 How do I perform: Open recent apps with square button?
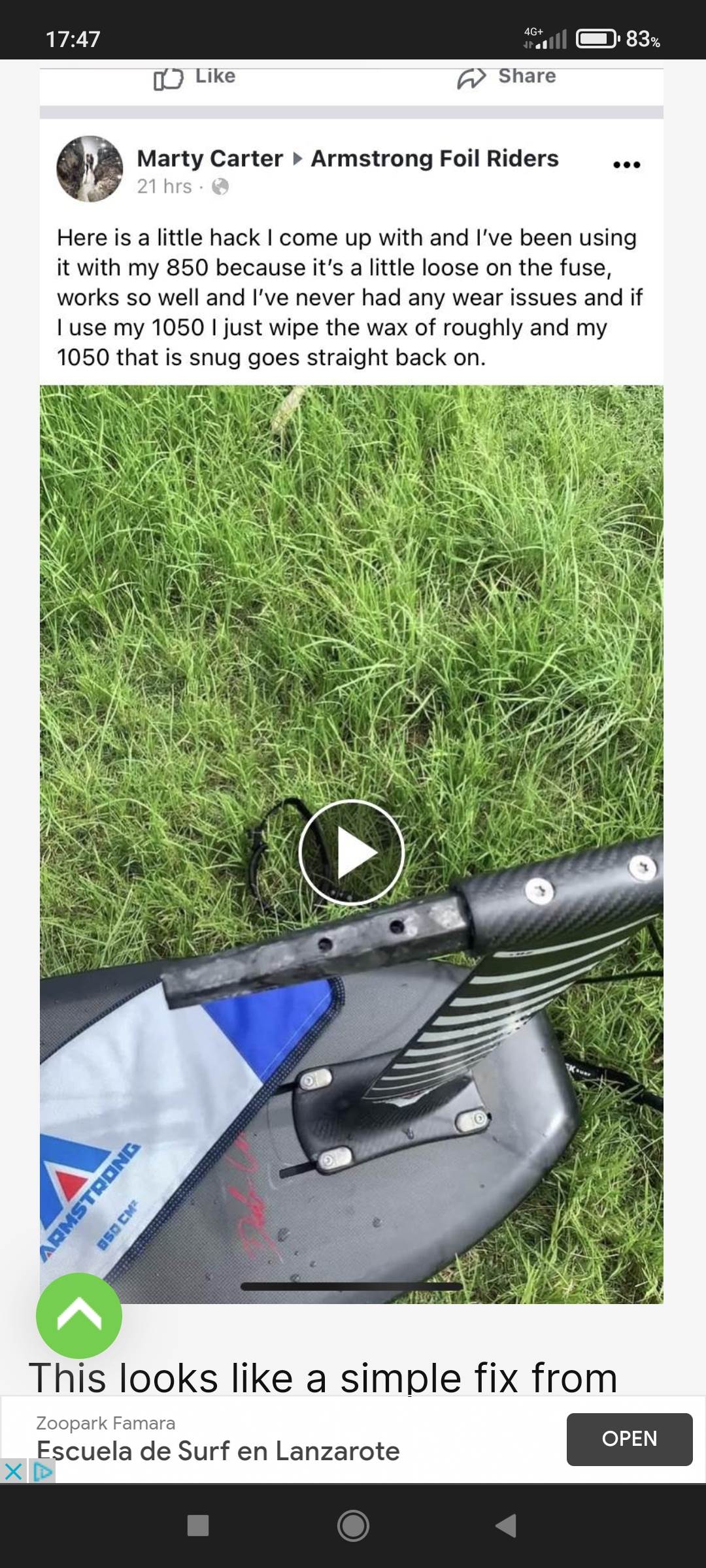click(x=198, y=1526)
